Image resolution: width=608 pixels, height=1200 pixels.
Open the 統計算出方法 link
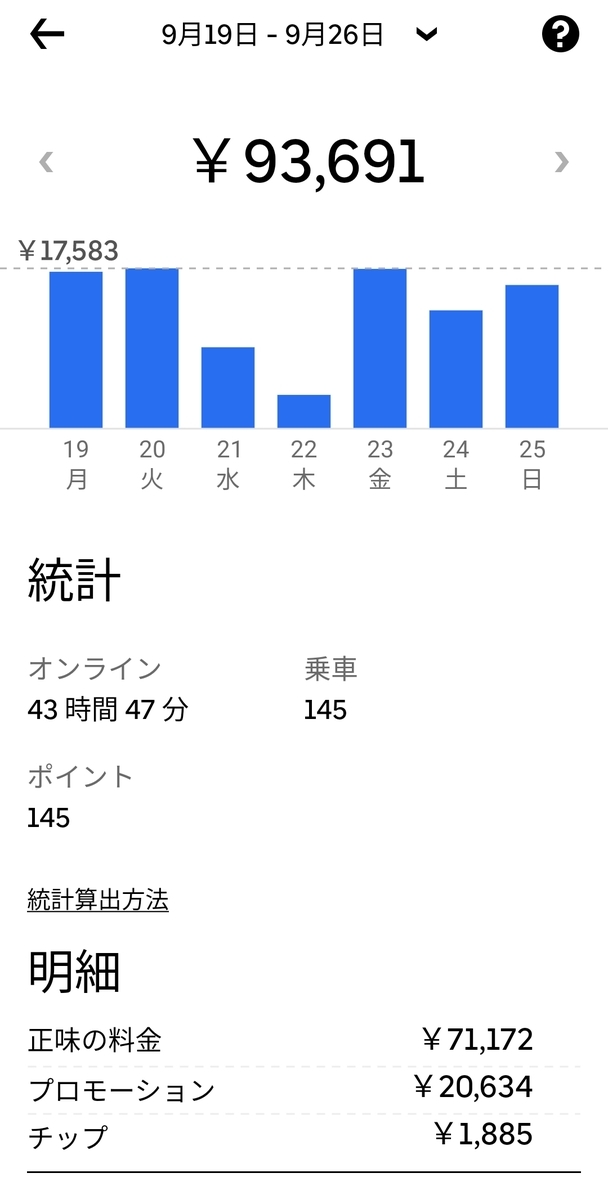(98, 901)
